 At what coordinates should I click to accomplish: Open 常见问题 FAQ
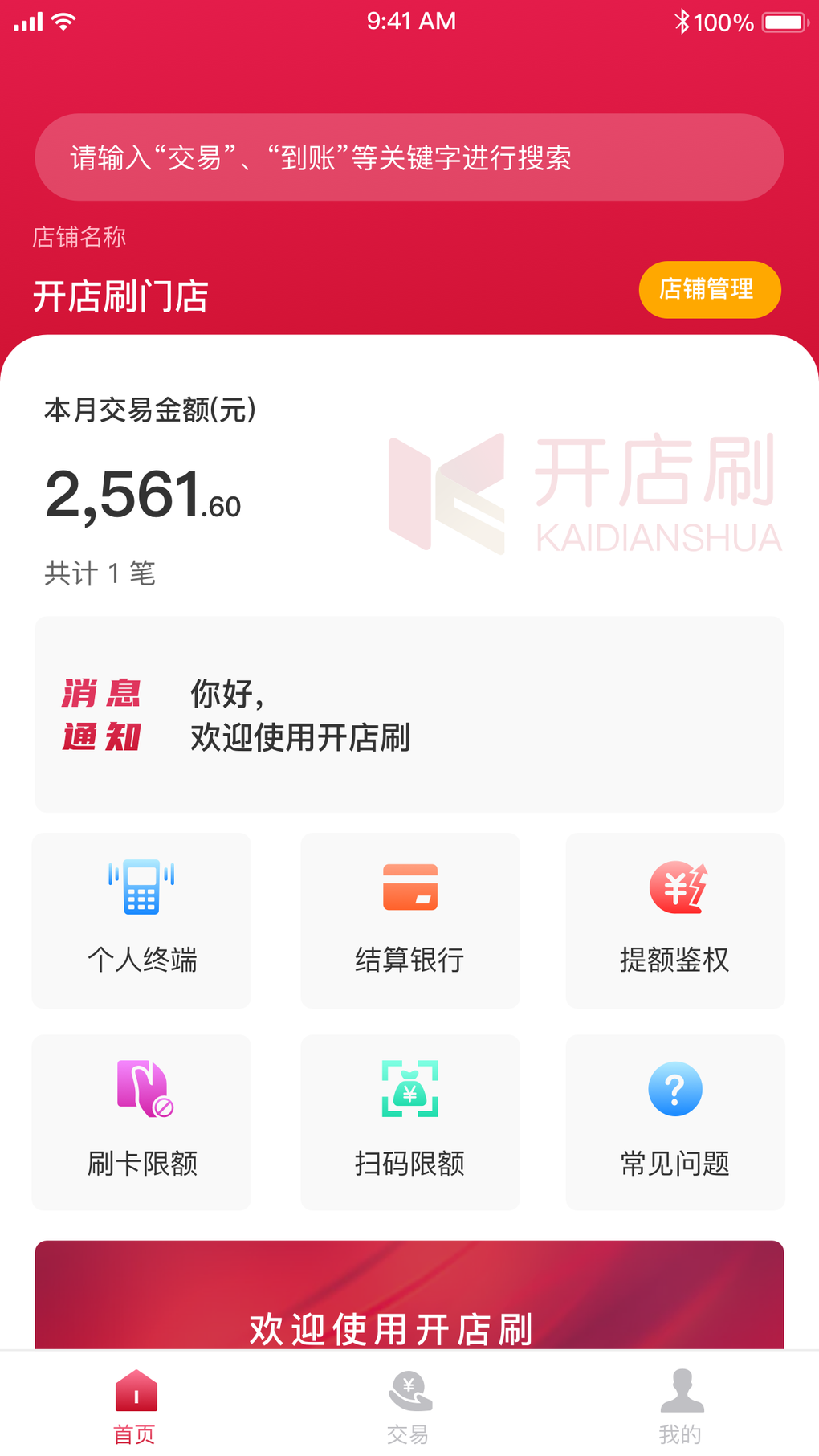click(x=674, y=1122)
